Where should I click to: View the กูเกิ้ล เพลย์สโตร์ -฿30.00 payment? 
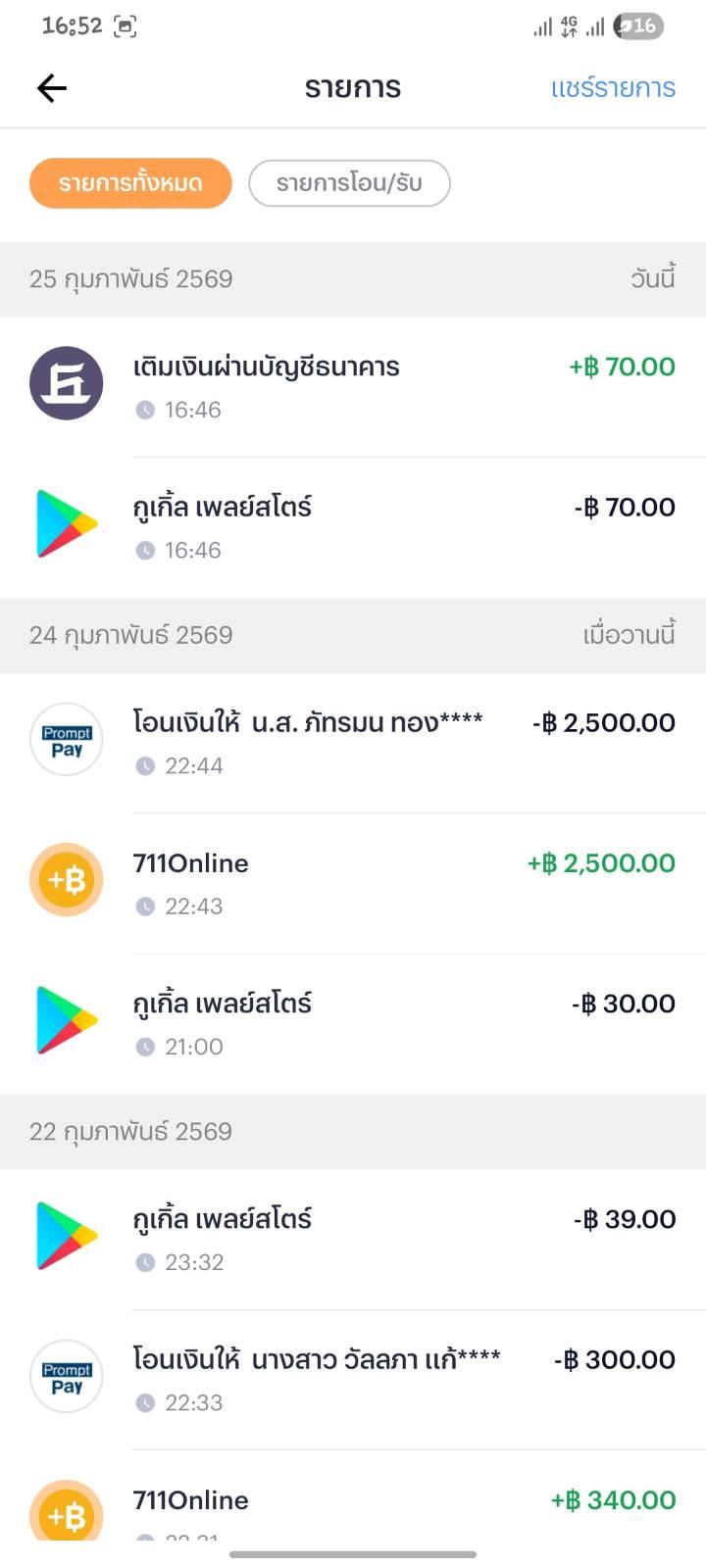coord(353,1023)
